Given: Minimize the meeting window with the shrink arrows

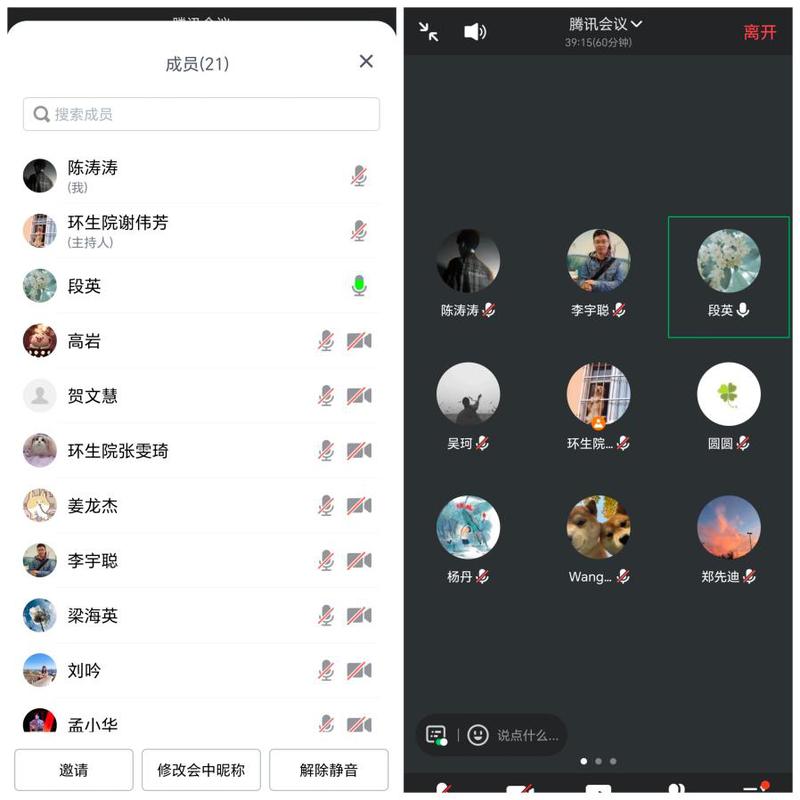Looking at the screenshot, I should 429,32.
